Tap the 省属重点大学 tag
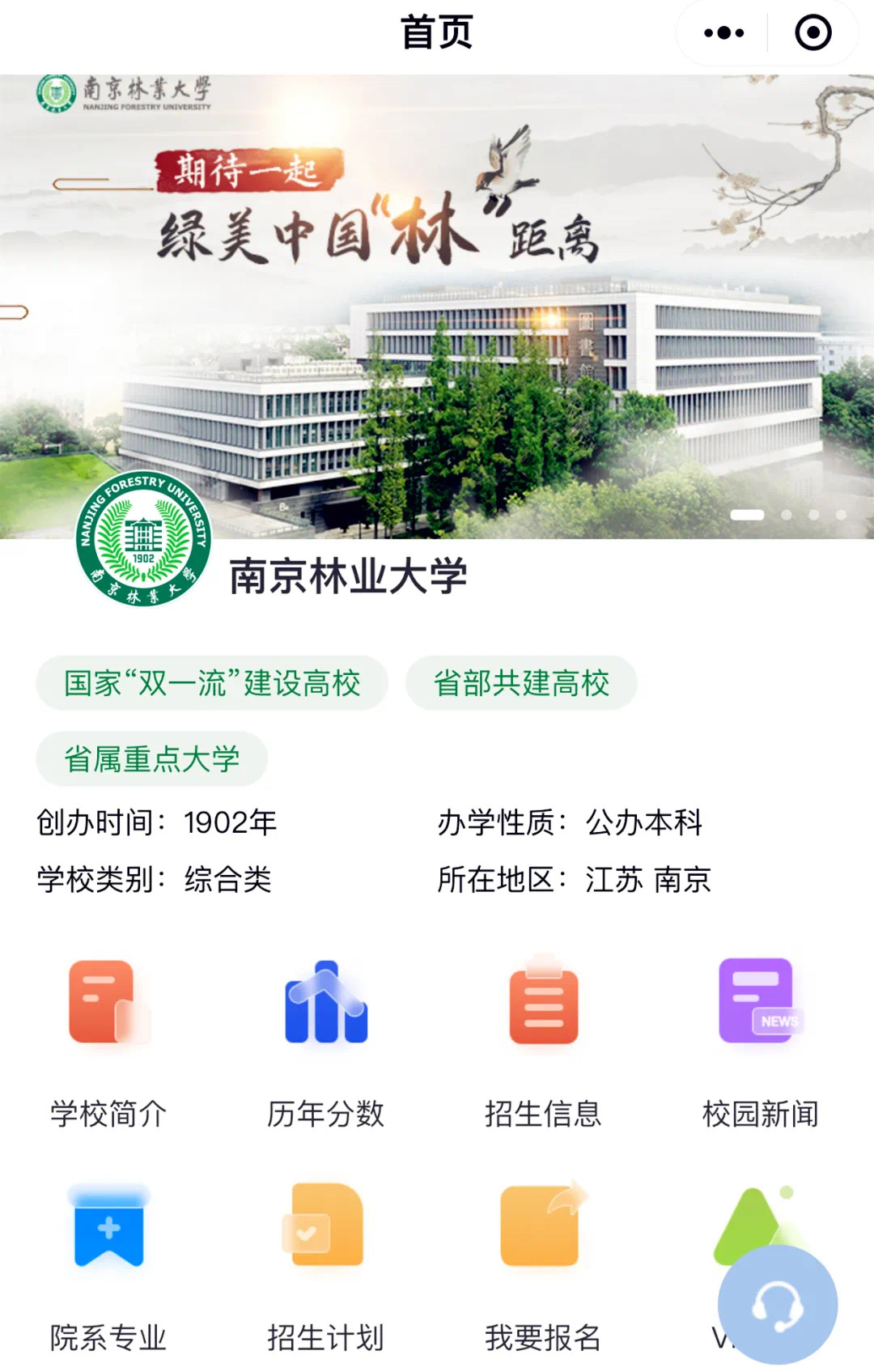874x1372 pixels. pyautogui.click(x=152, y=759)
